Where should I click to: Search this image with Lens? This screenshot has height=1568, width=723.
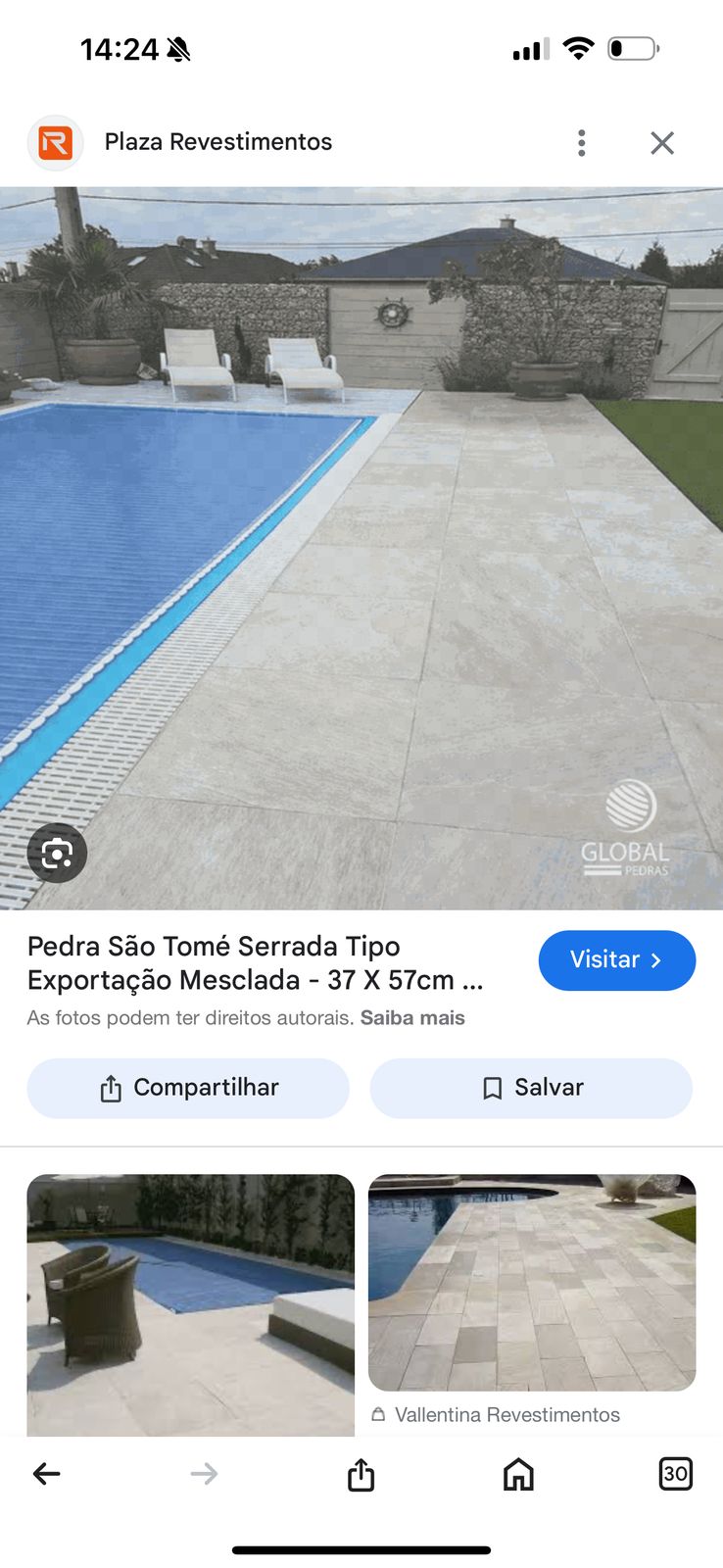[x=57, y=854]
